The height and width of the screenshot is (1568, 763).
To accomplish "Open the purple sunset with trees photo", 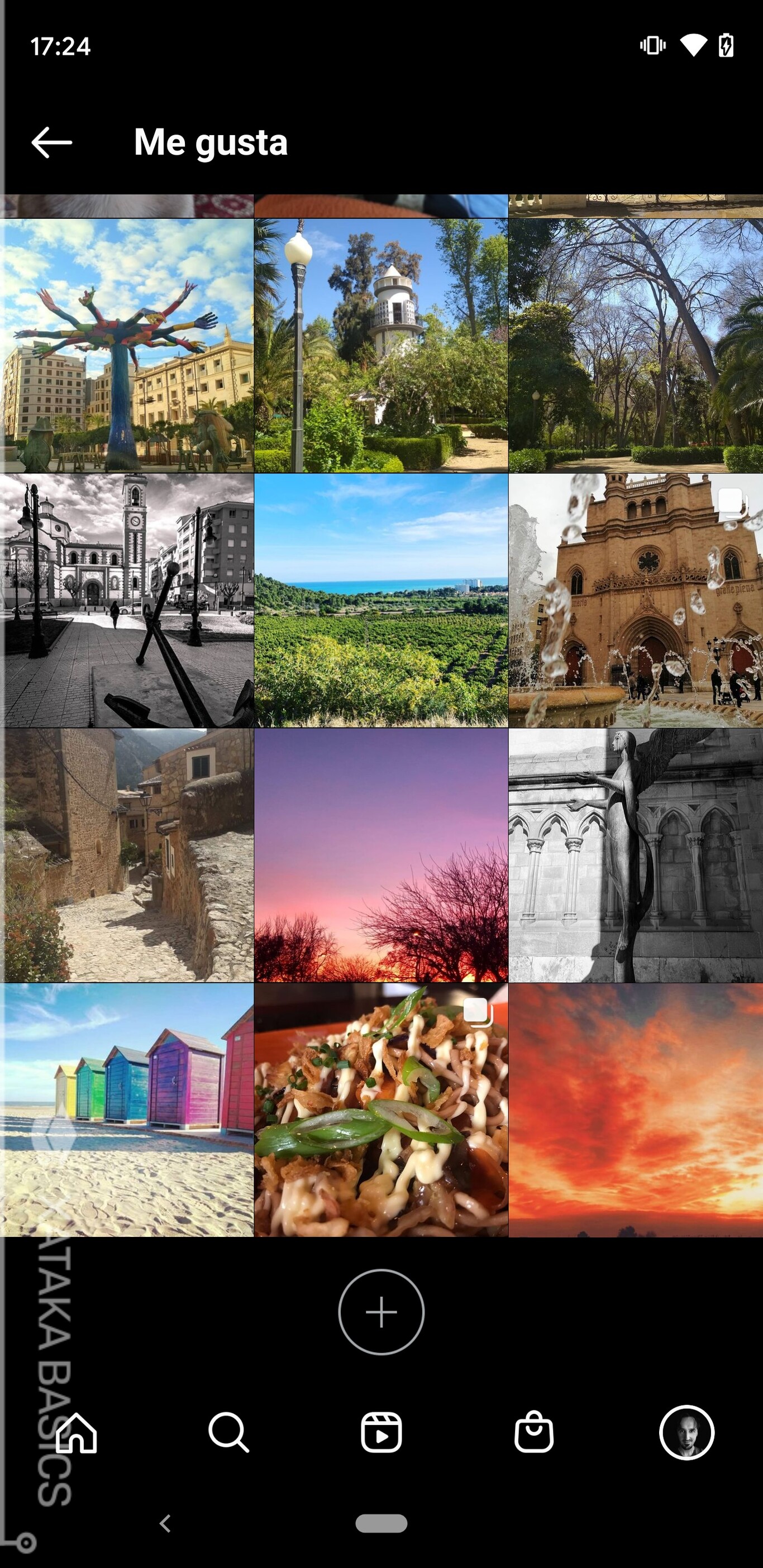I will tap(381, 855).
